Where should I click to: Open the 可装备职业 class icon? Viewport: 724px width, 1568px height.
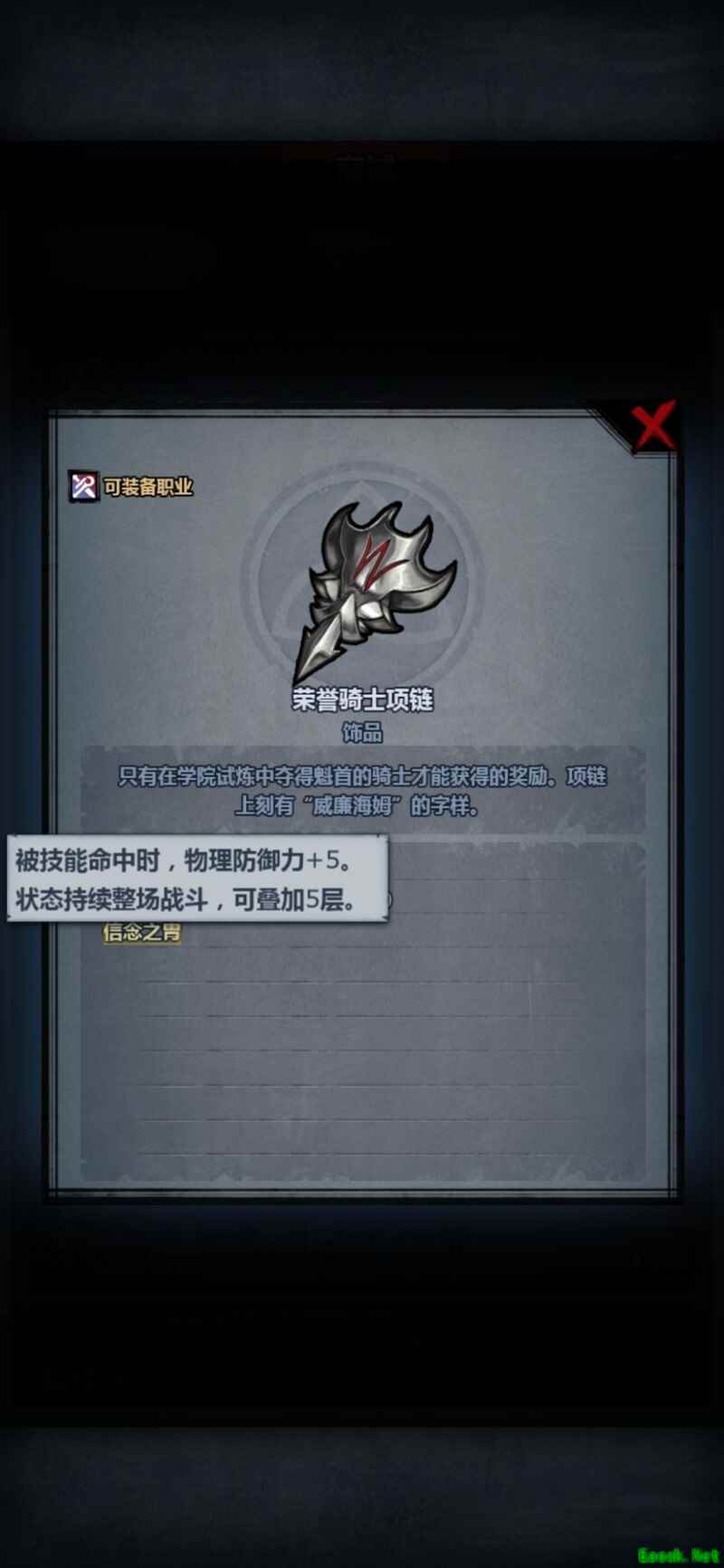click(84, 487)
